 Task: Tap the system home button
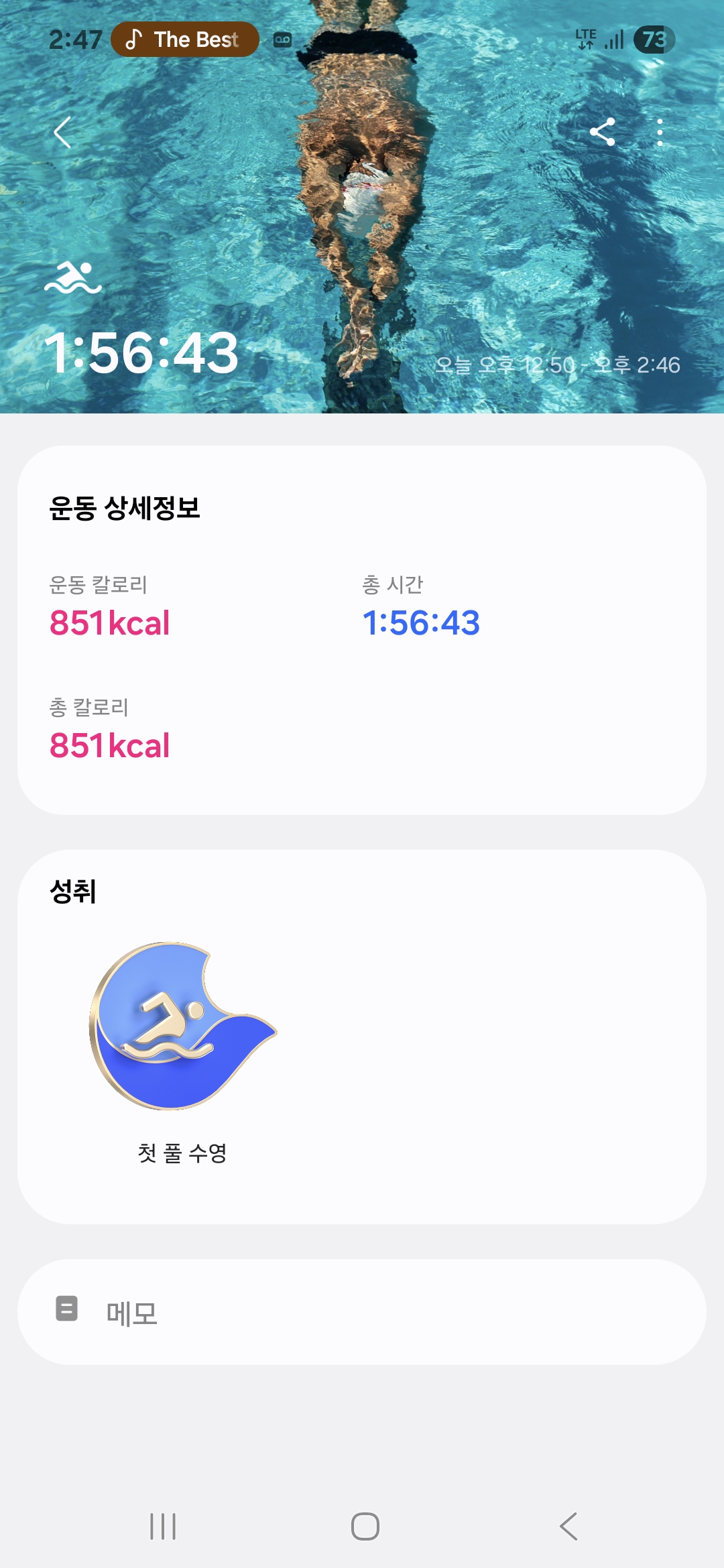point(365,1526)
